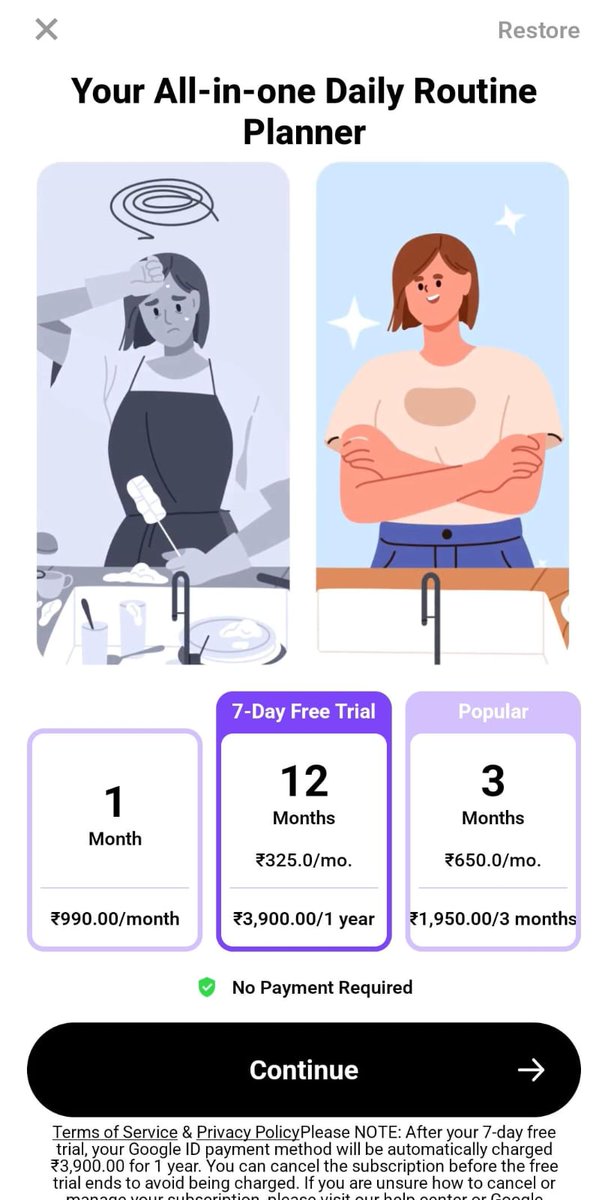
Task: Close the subscription offer screen
Action: tap(46, 30)
